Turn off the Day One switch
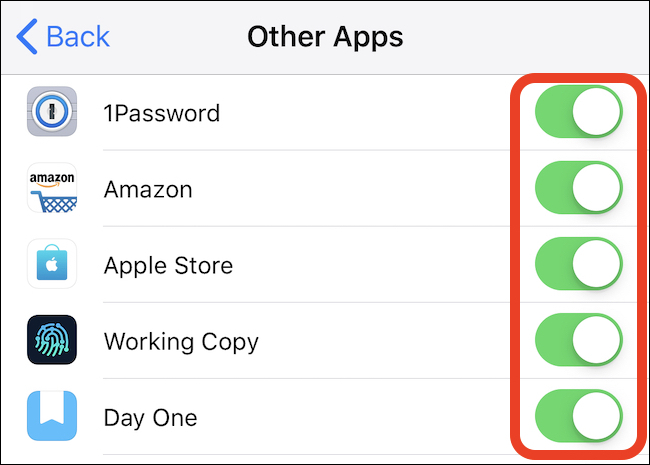The image size is (650, 465). (x=579, y=416)
